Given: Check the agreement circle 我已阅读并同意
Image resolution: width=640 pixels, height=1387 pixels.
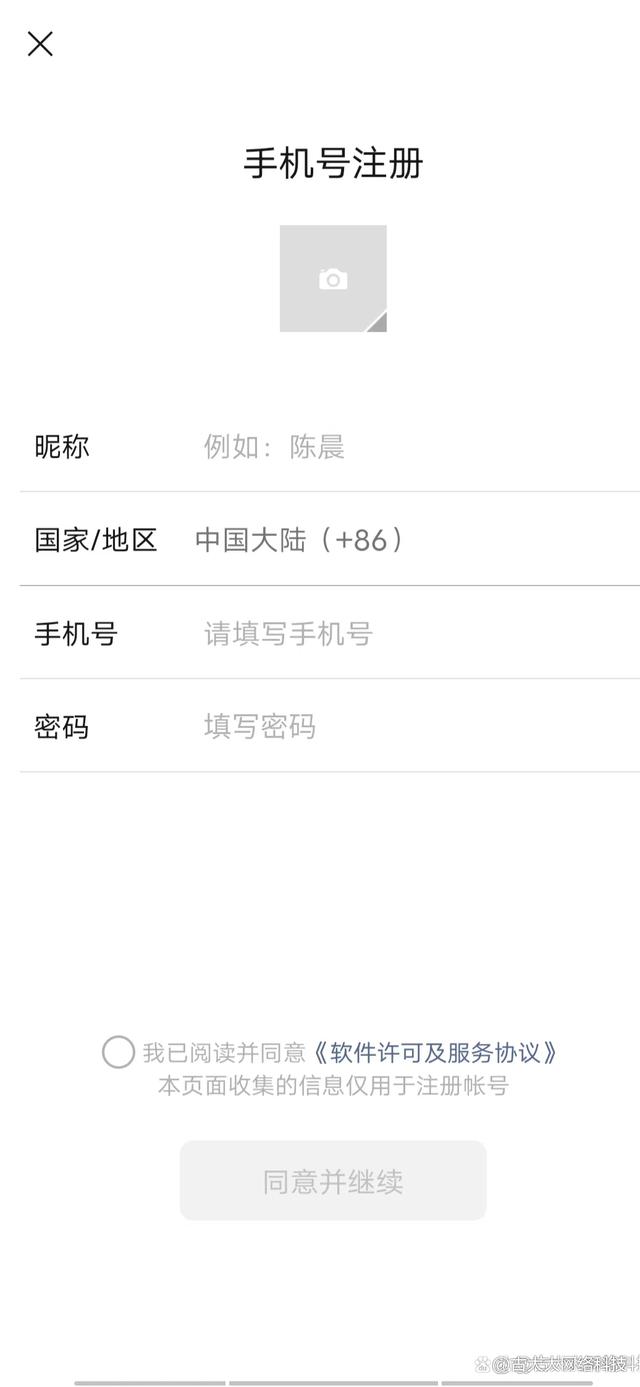Looking at the screenshot, I should pyautogui.click(x=118, y=1052).
